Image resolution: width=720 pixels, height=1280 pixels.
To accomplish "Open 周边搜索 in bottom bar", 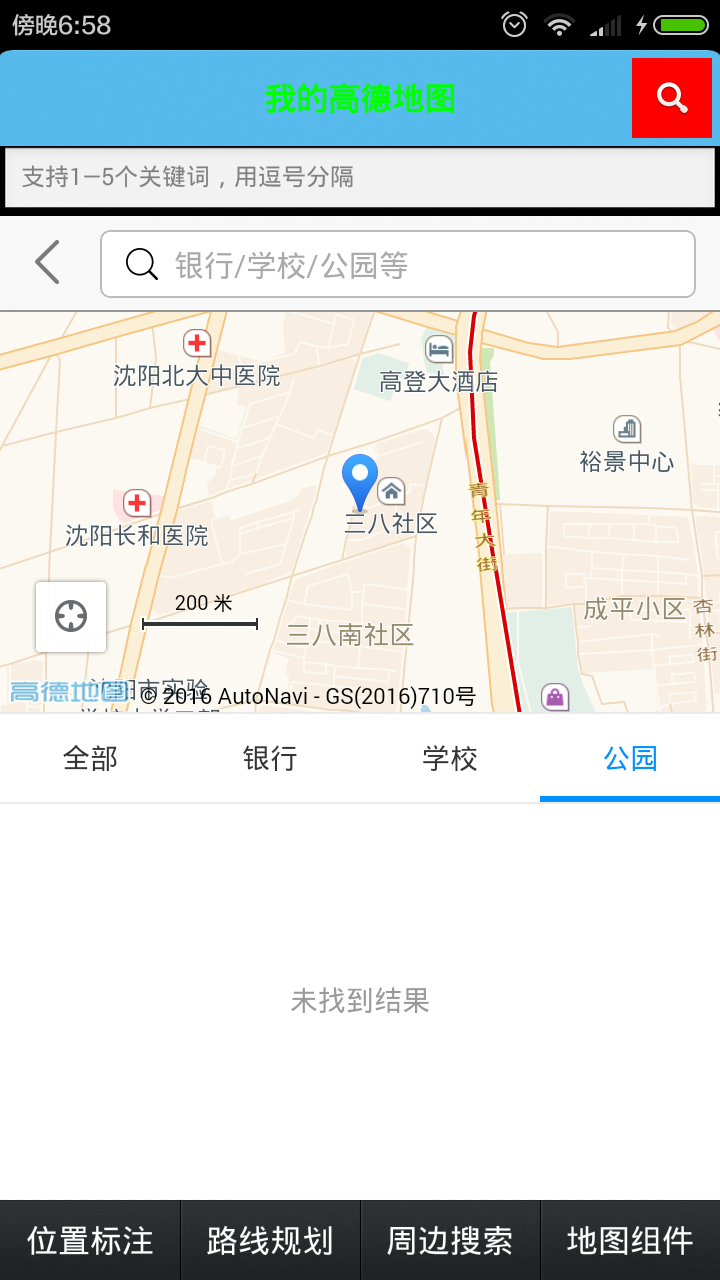I will click(450, 1241).
